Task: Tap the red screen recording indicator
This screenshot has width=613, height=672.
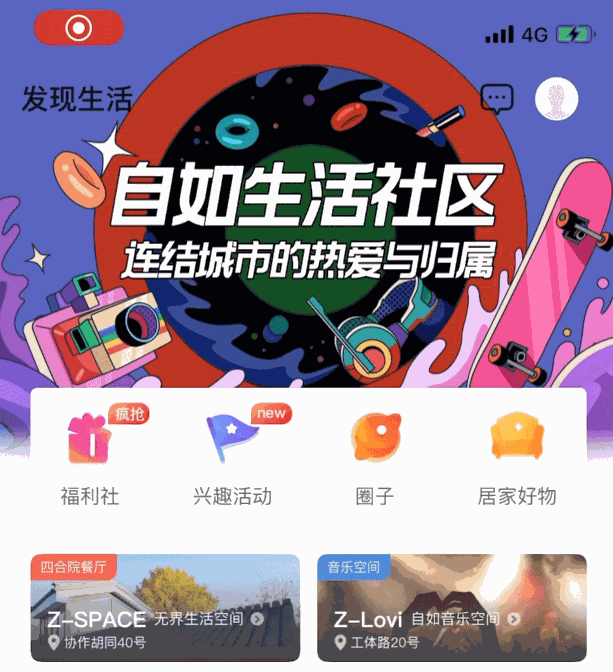Action: [x=79, y=28]
